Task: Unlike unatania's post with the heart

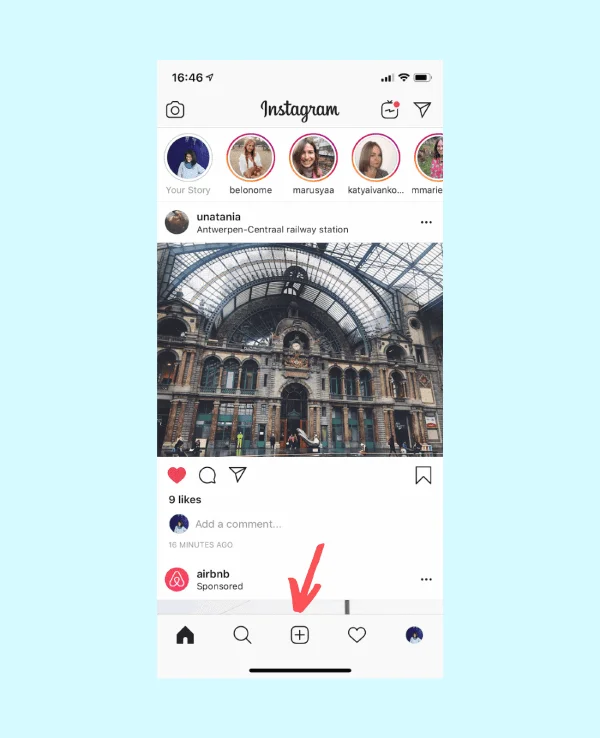Action: pyautogui.click(x=177, y=475)
